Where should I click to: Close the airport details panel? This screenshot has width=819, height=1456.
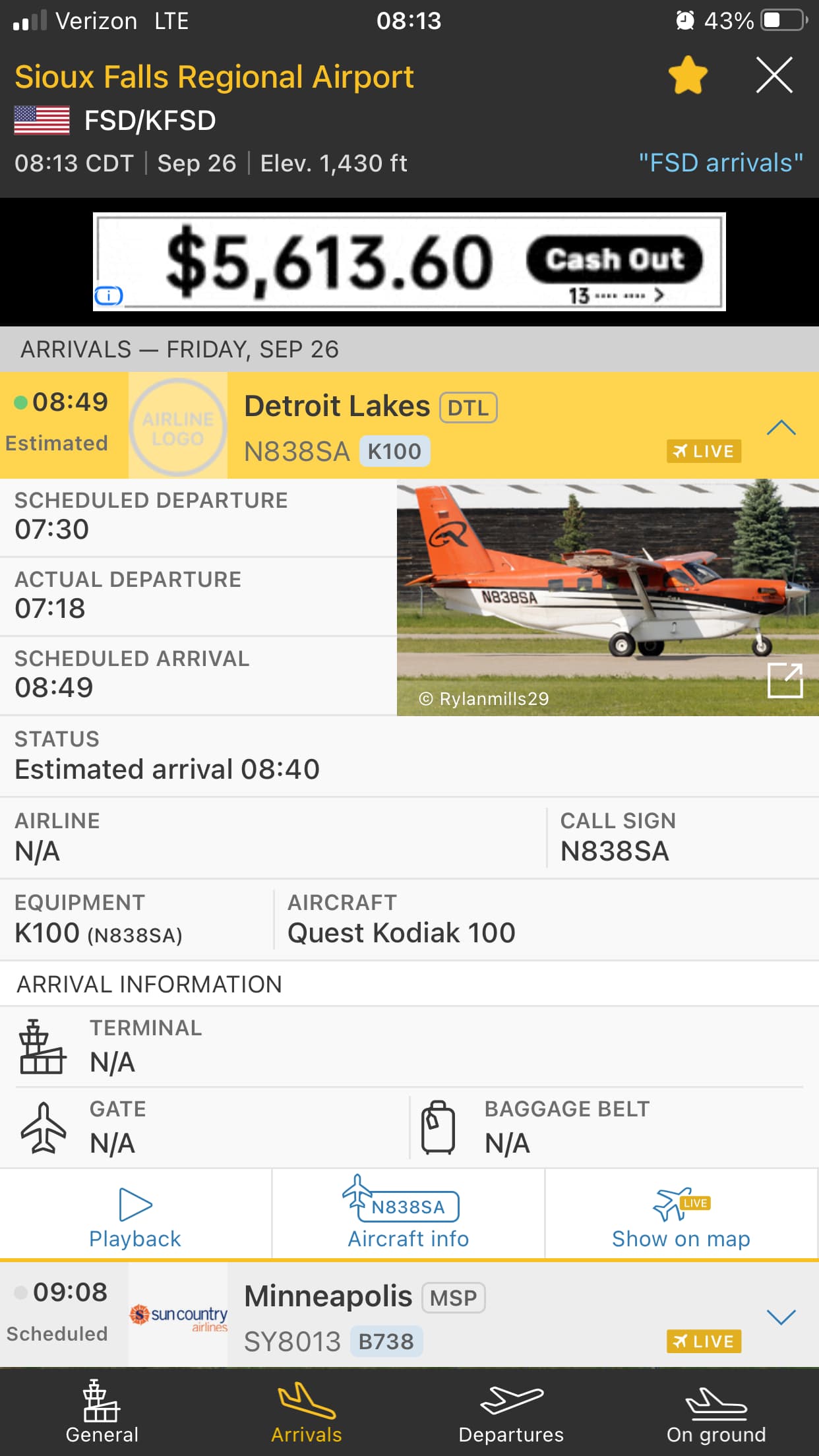(774, 75)
